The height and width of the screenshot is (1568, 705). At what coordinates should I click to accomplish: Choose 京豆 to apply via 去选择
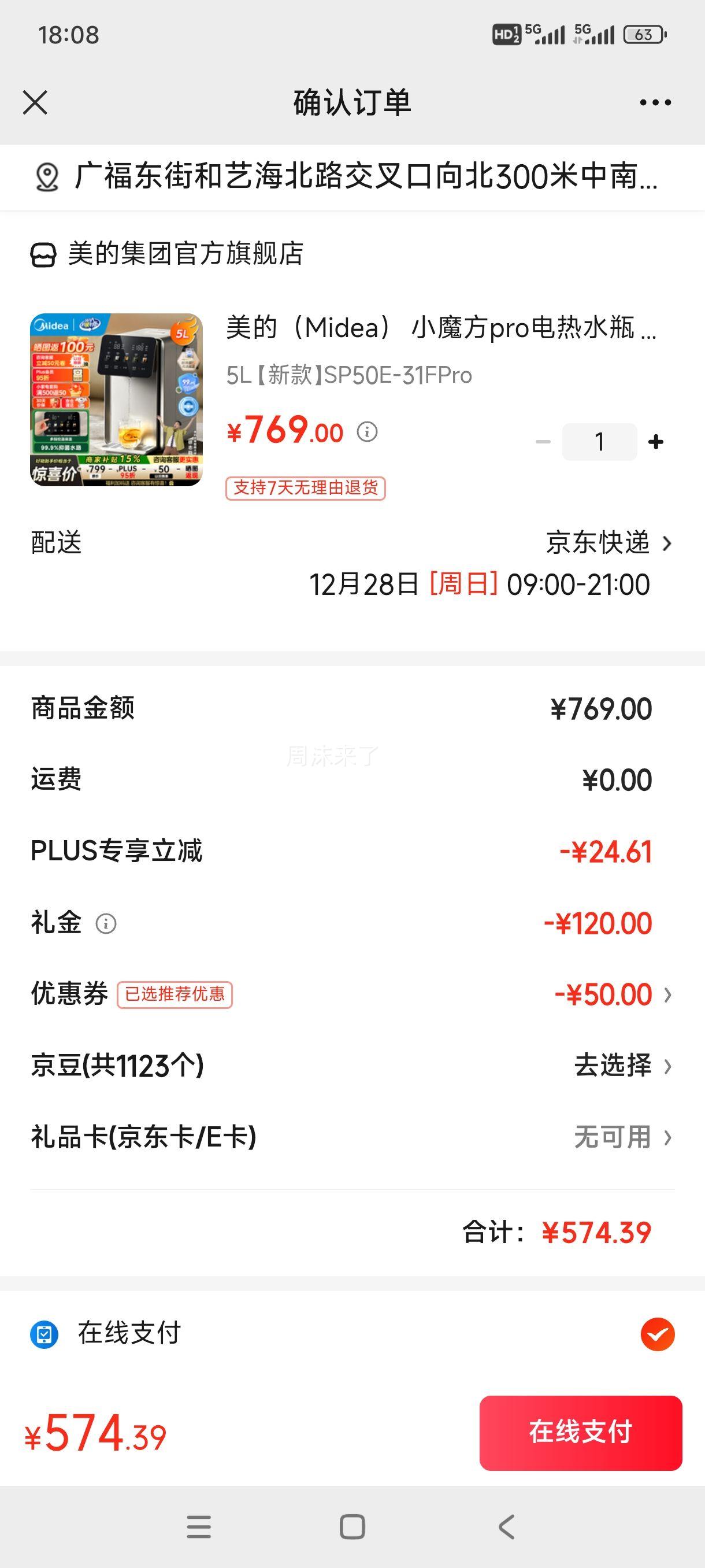(622, 1066)
